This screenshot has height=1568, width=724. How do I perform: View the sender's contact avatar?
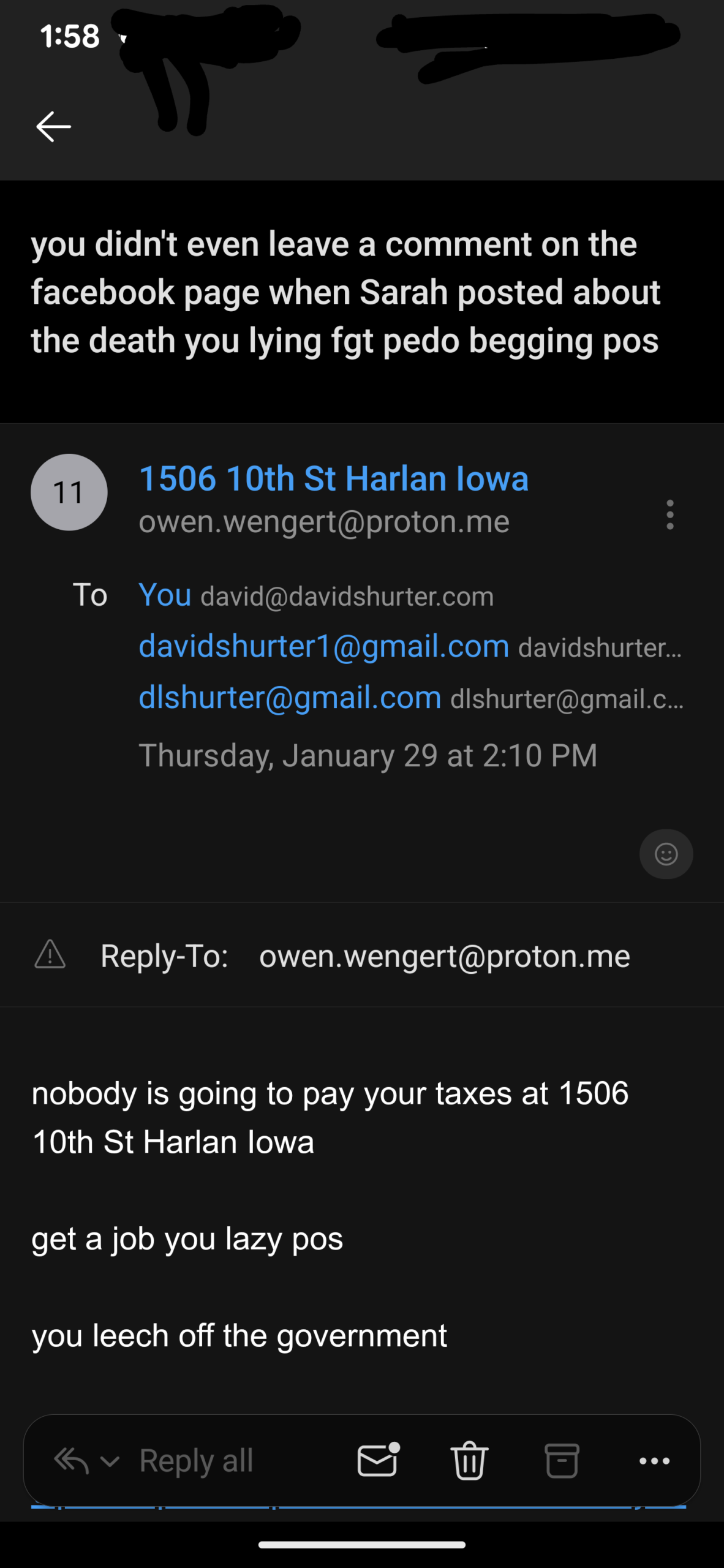click(x=69, y=492)
